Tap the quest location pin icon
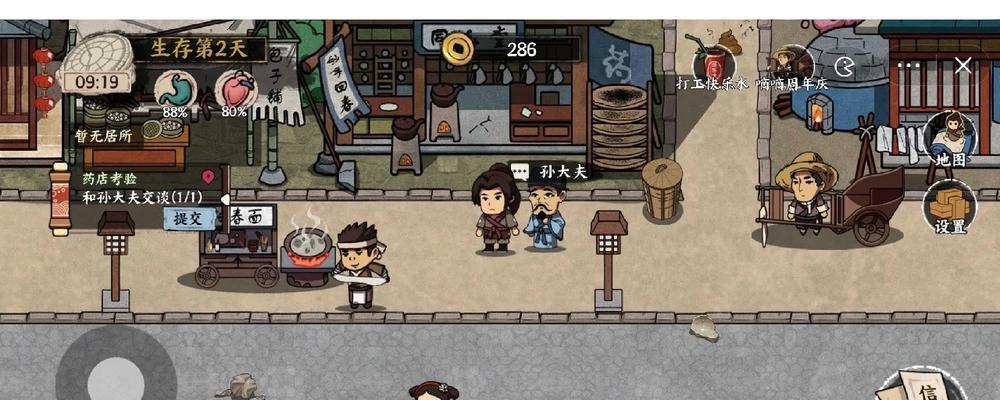 208,177
